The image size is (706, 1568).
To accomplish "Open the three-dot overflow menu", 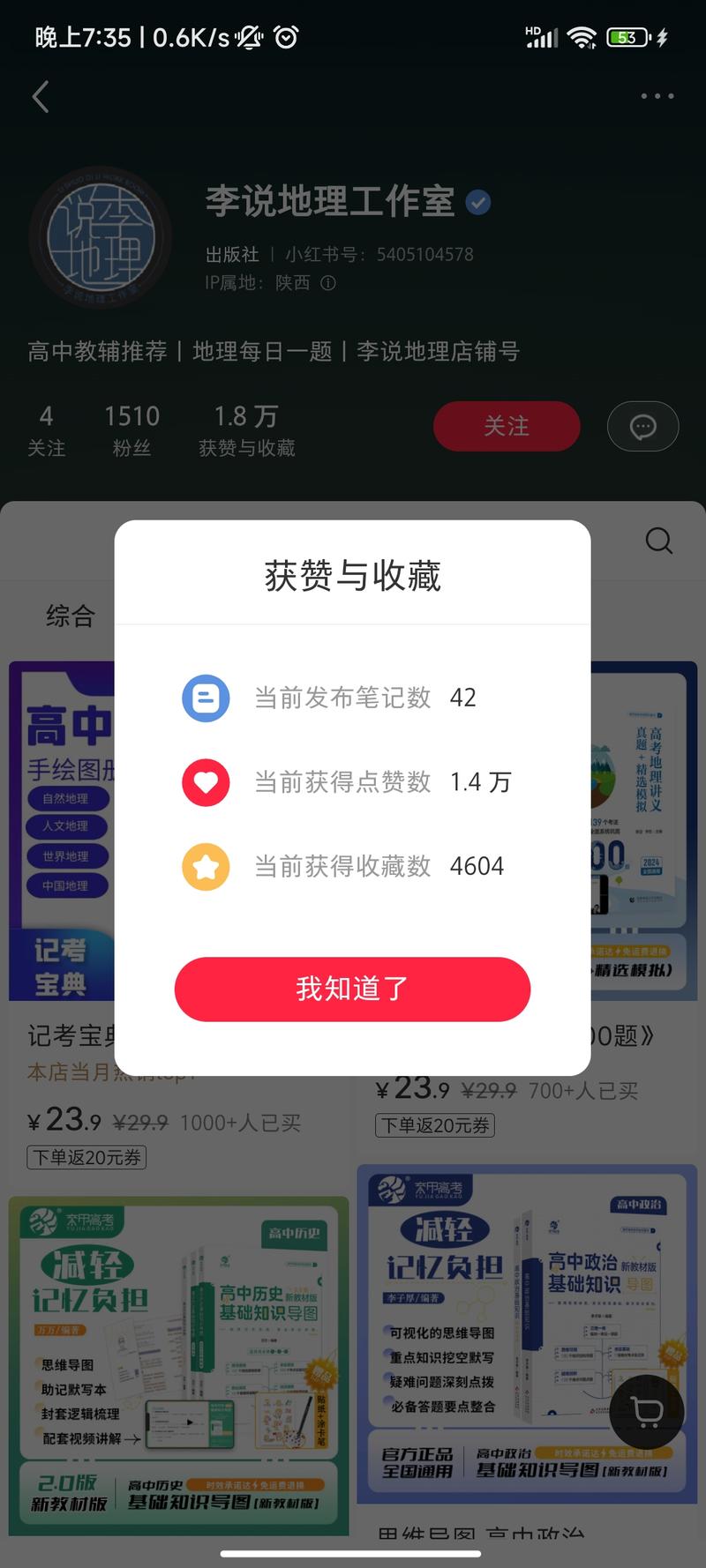I will pos(657,96).
